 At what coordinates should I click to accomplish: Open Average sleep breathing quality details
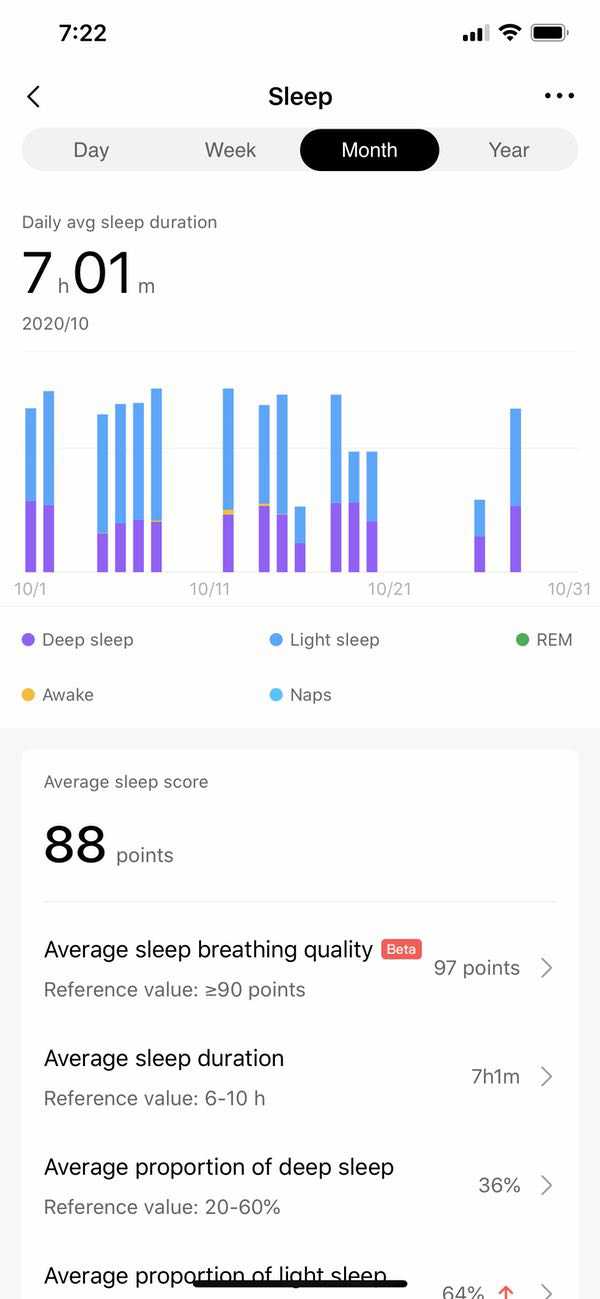coord(300,968)
